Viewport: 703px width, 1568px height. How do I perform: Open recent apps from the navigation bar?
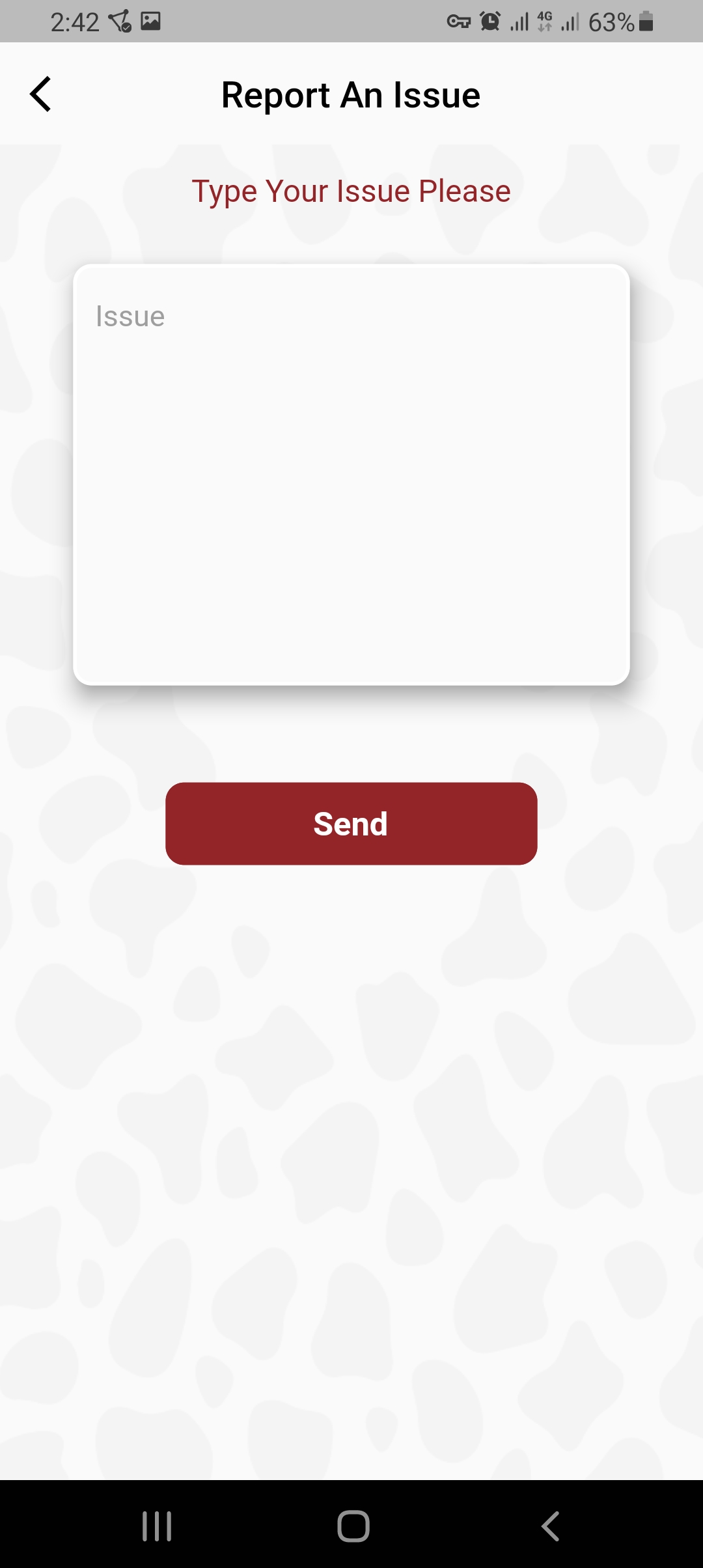157,1526
